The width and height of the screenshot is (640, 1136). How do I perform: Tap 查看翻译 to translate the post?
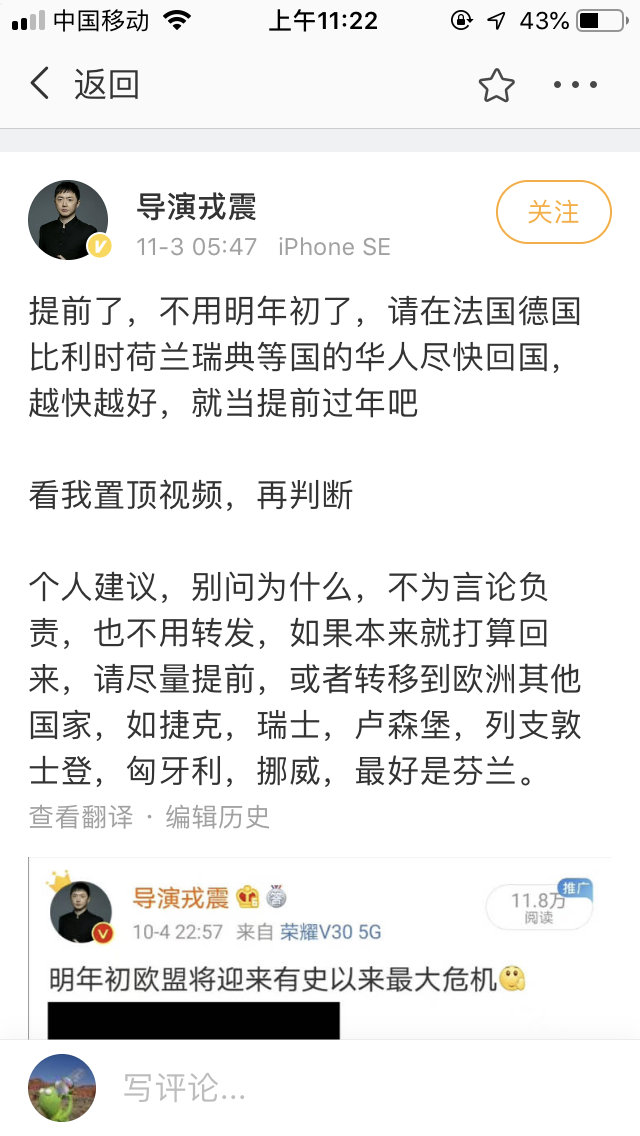tap(81, 817)
